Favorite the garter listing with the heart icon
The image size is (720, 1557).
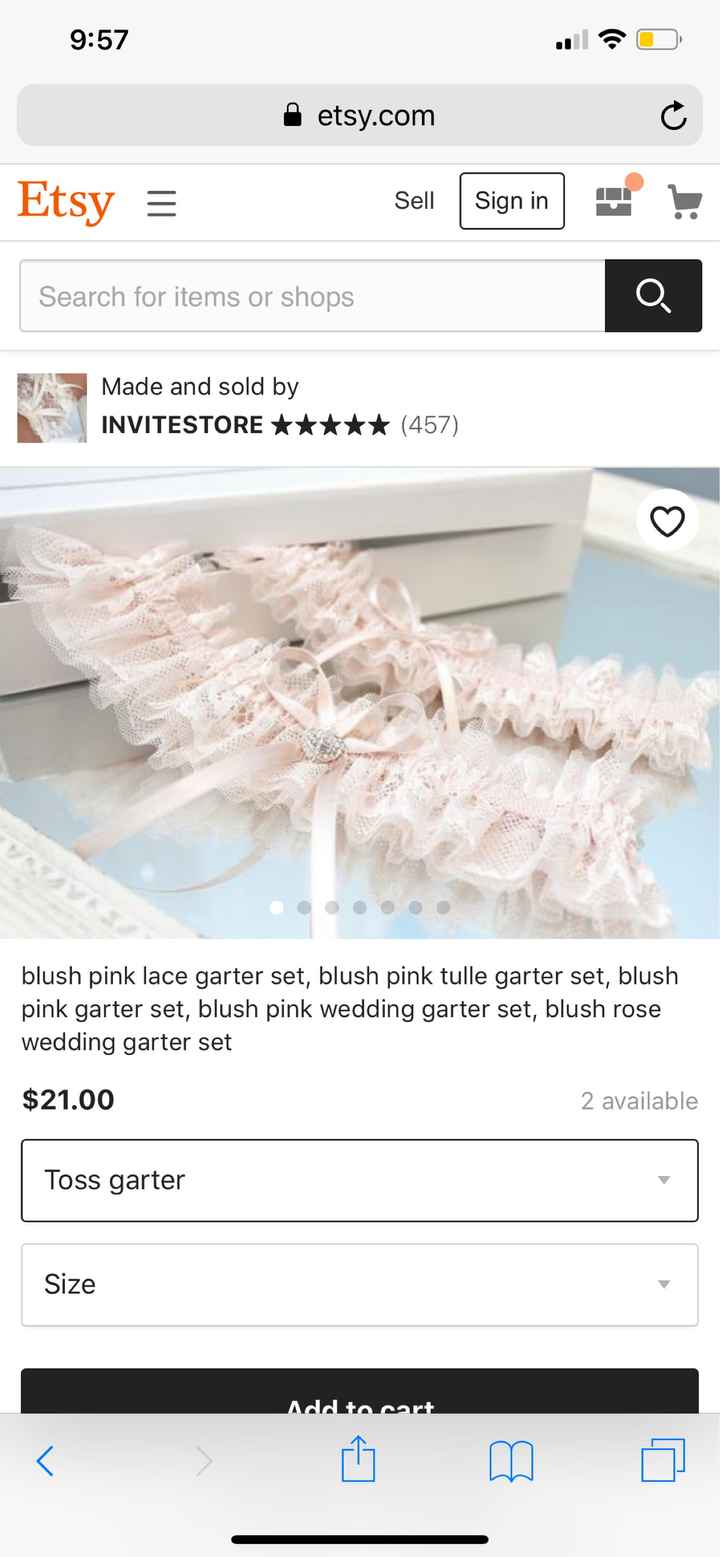coord(666,520)
